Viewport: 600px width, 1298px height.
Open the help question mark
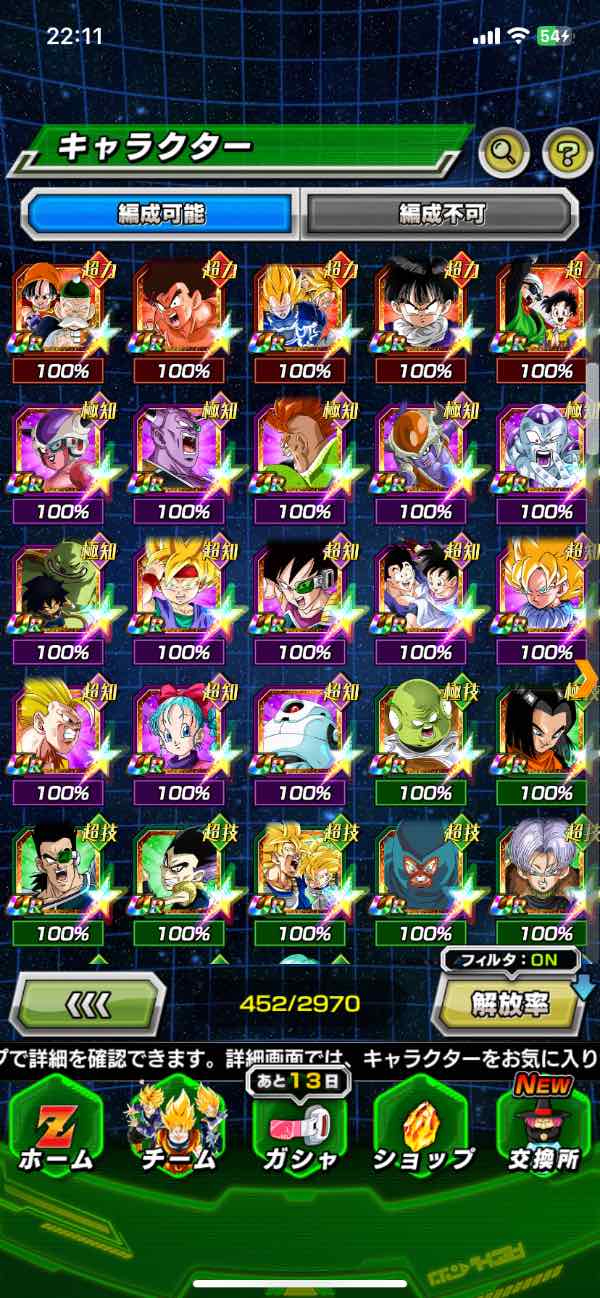pyautogui.click(x=567, y=153)
